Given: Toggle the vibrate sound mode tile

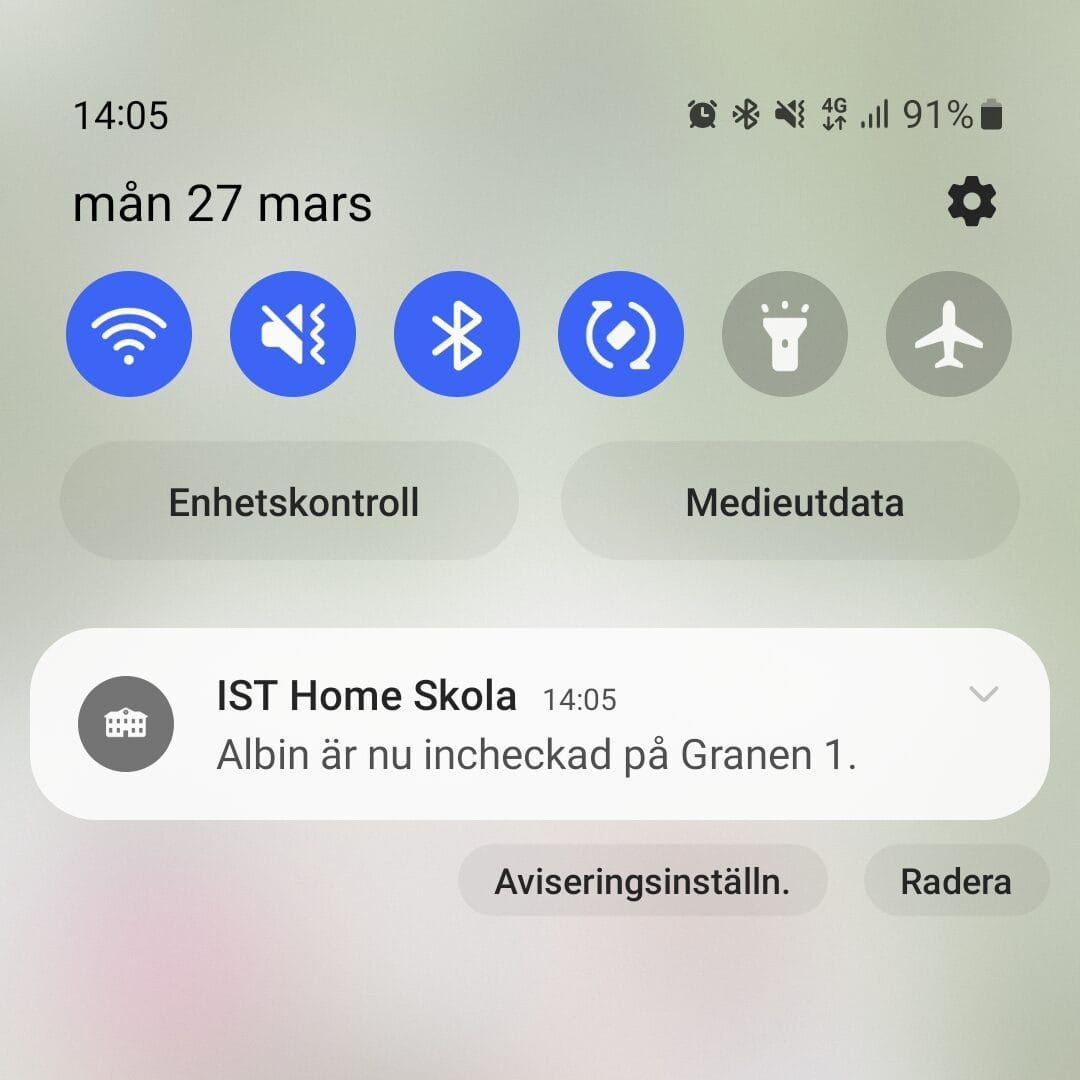Looking at the screenshot, I should (293, 334).
